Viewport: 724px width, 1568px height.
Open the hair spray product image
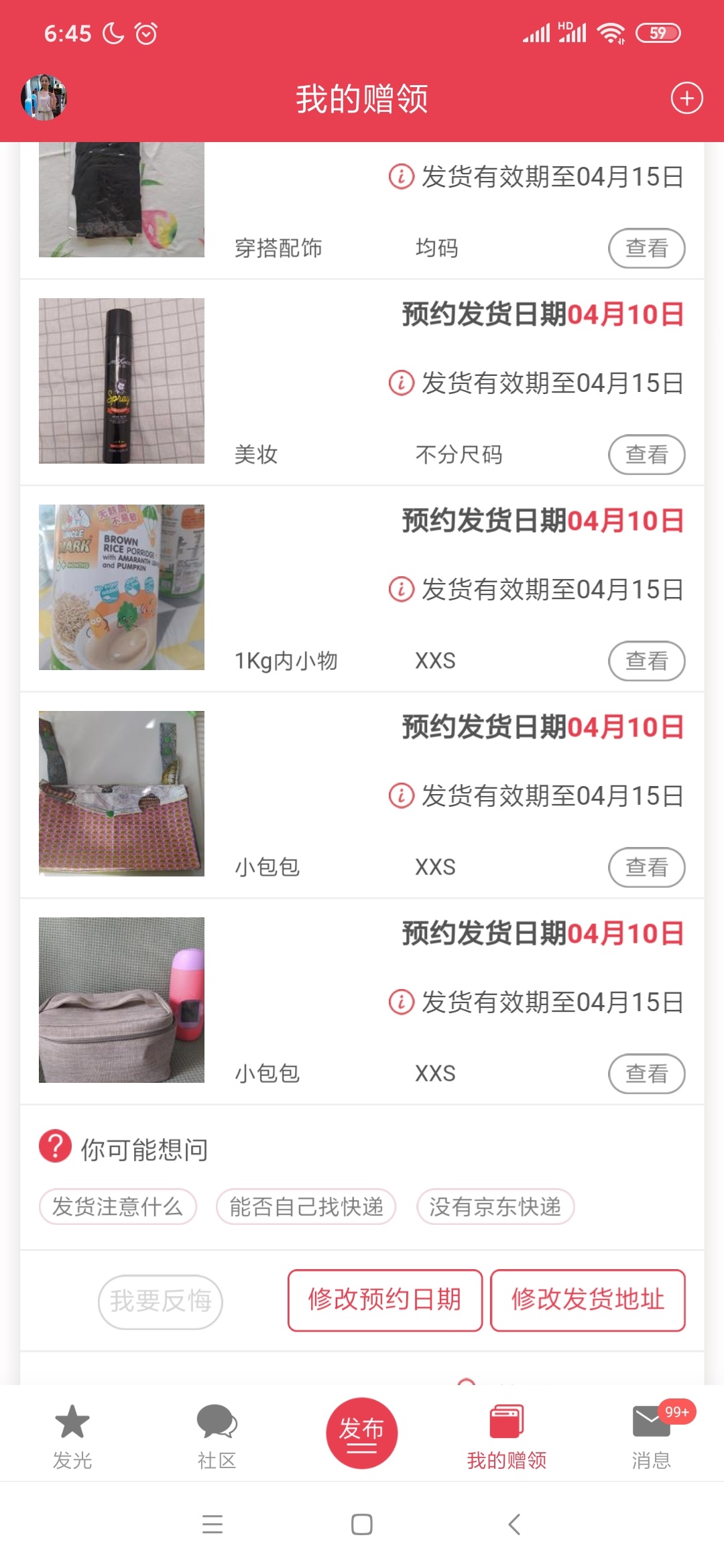pos(121,381)
